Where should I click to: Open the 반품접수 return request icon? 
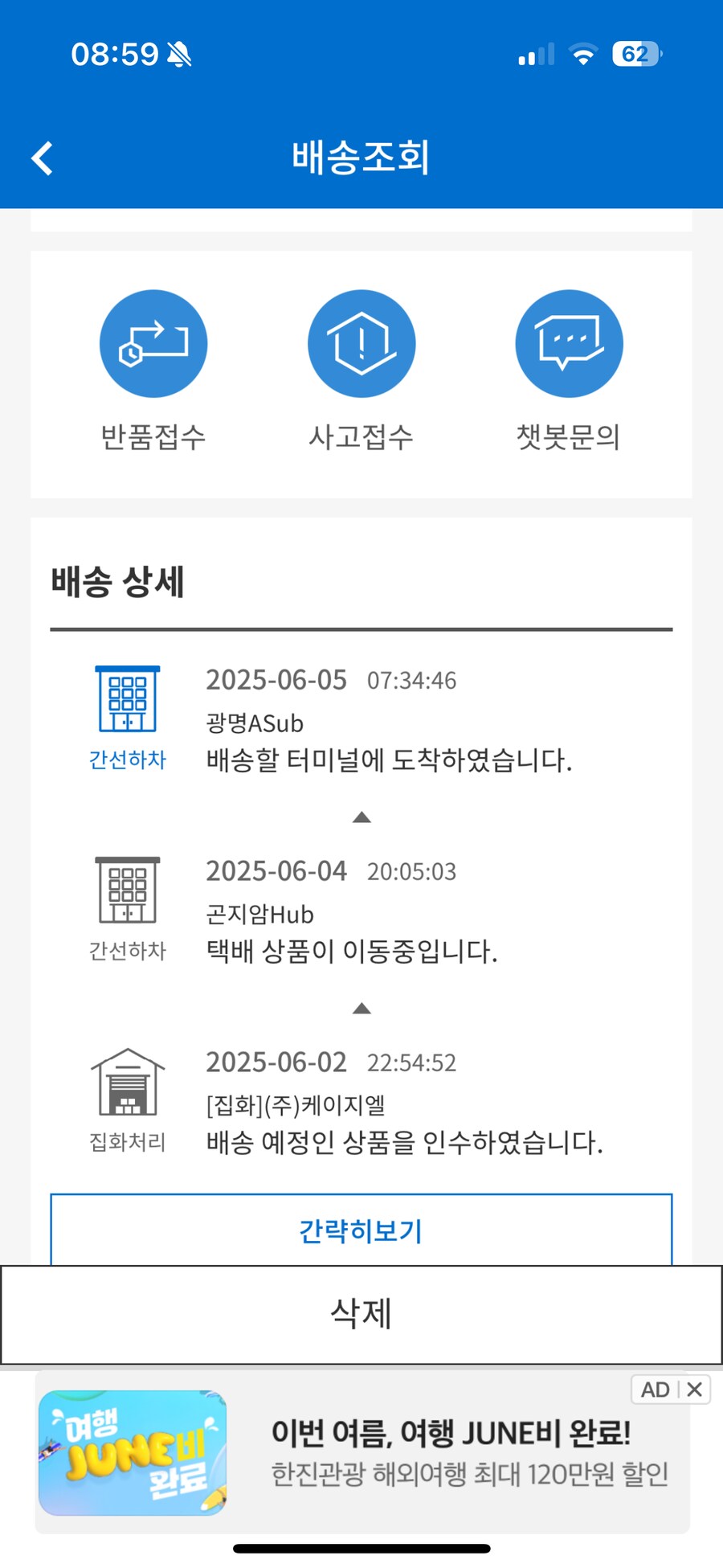(x=153, y=342)
